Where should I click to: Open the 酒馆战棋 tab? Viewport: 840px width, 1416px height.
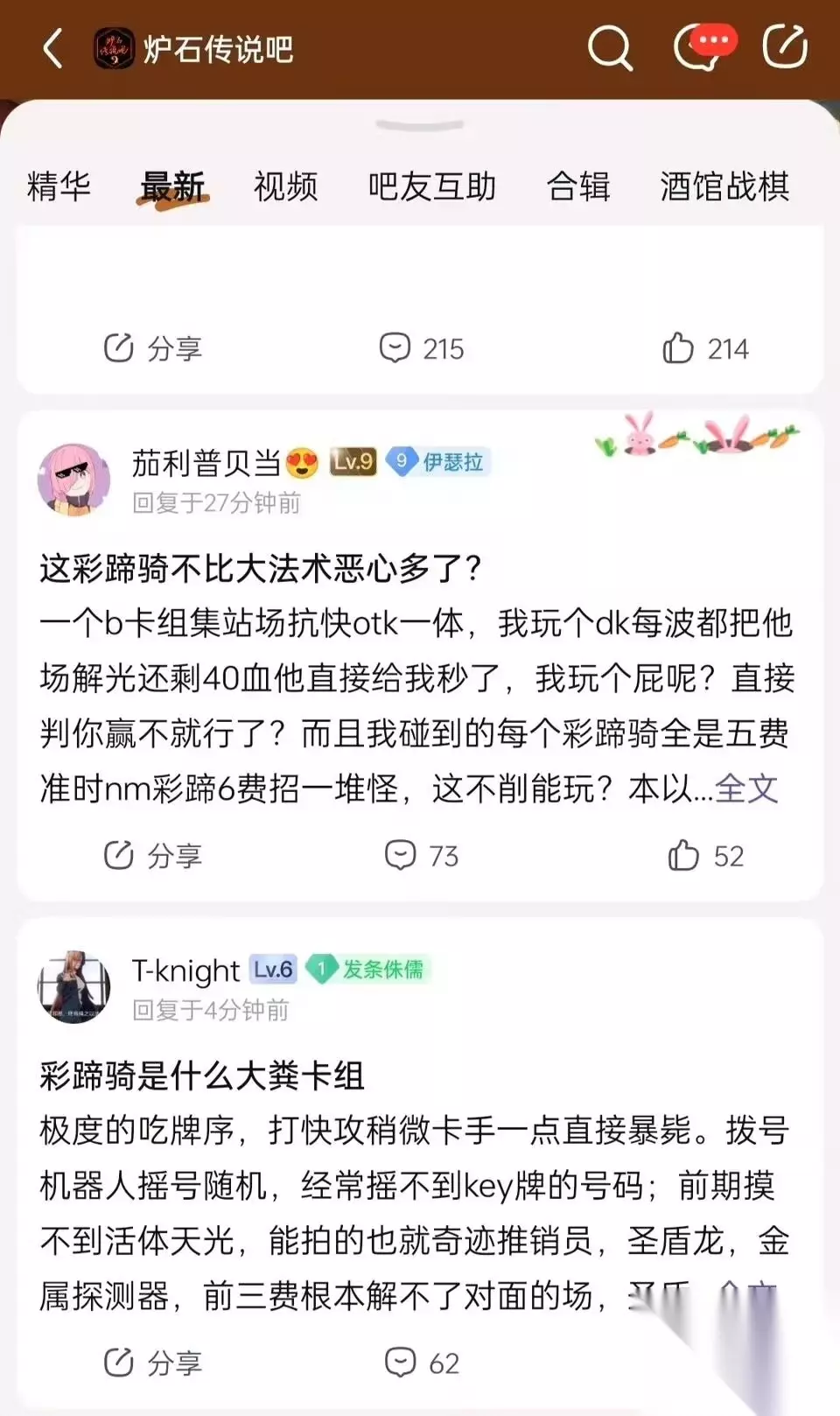(725, 186)
